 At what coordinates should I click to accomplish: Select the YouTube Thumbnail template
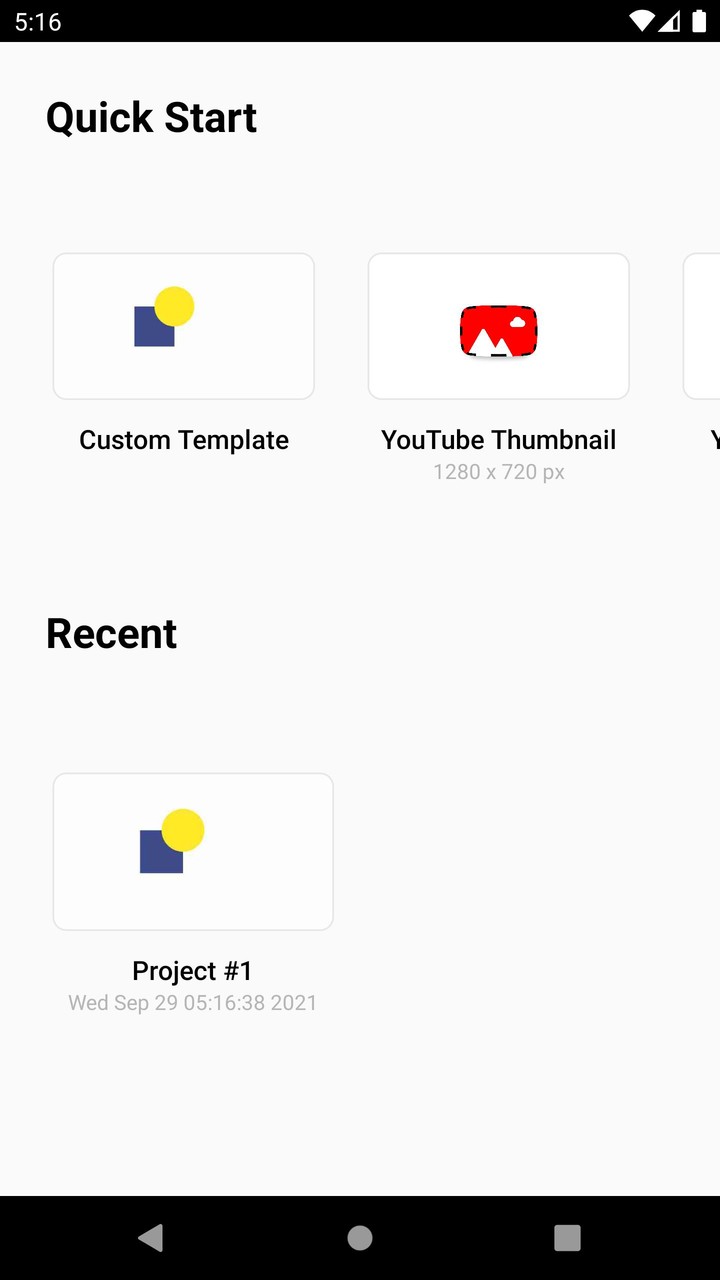(498, 326)
